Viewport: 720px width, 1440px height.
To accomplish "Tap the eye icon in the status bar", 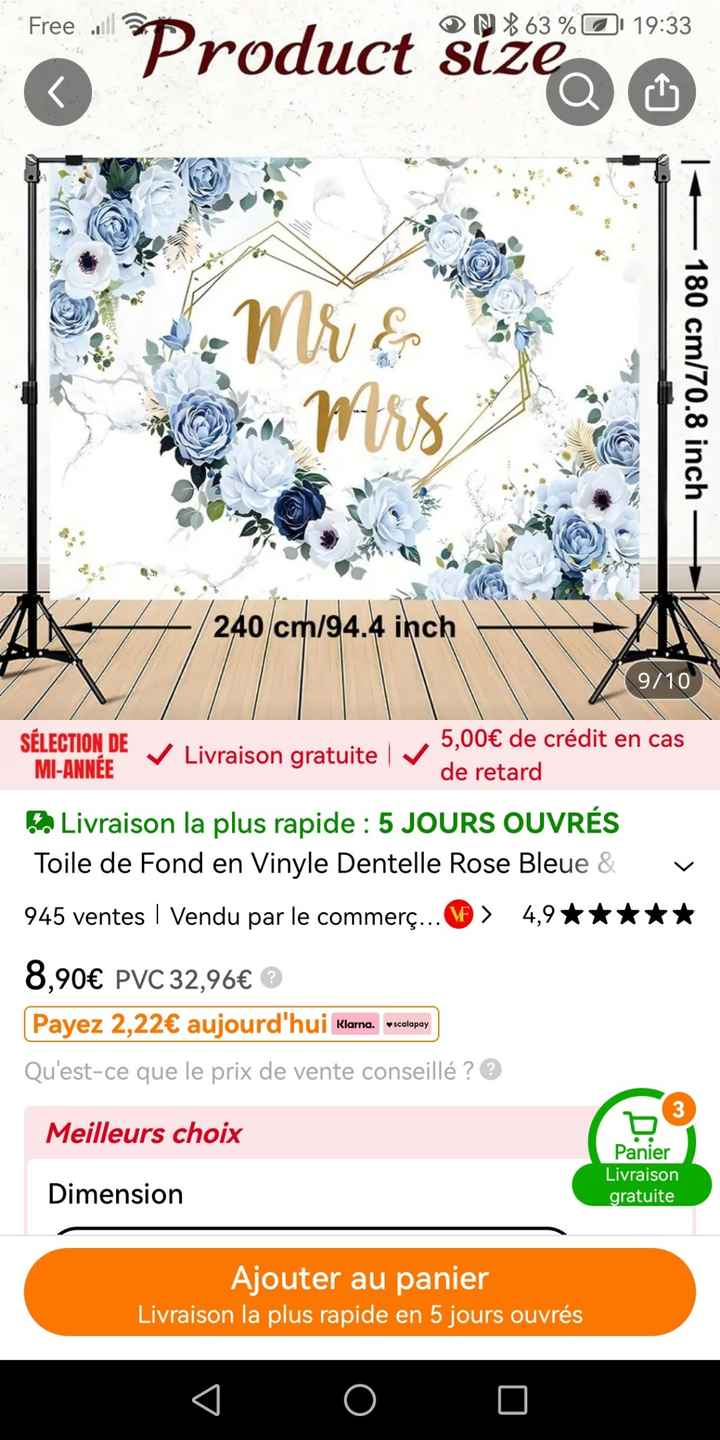I will pos(449,26).
